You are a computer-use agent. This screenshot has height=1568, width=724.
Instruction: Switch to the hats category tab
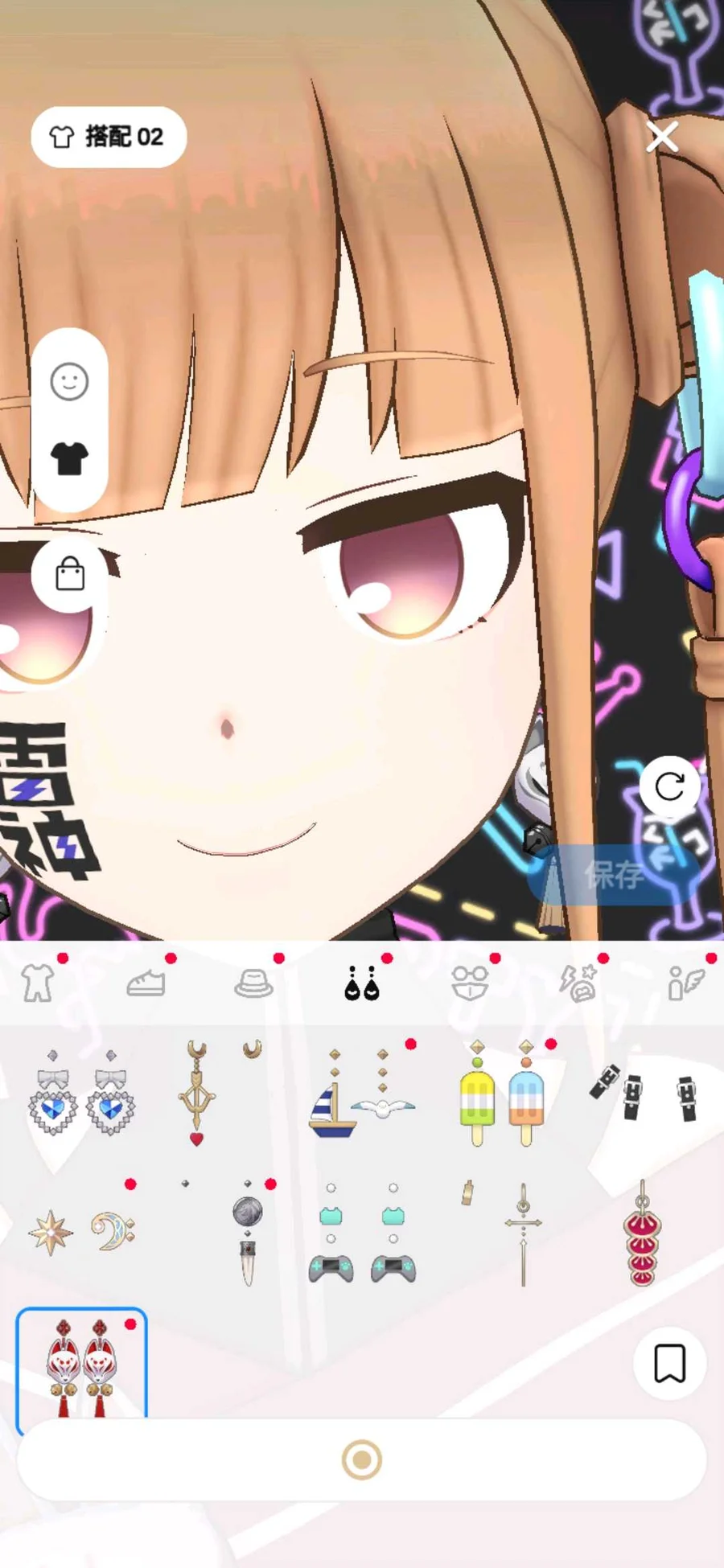(x=253, y=983)
